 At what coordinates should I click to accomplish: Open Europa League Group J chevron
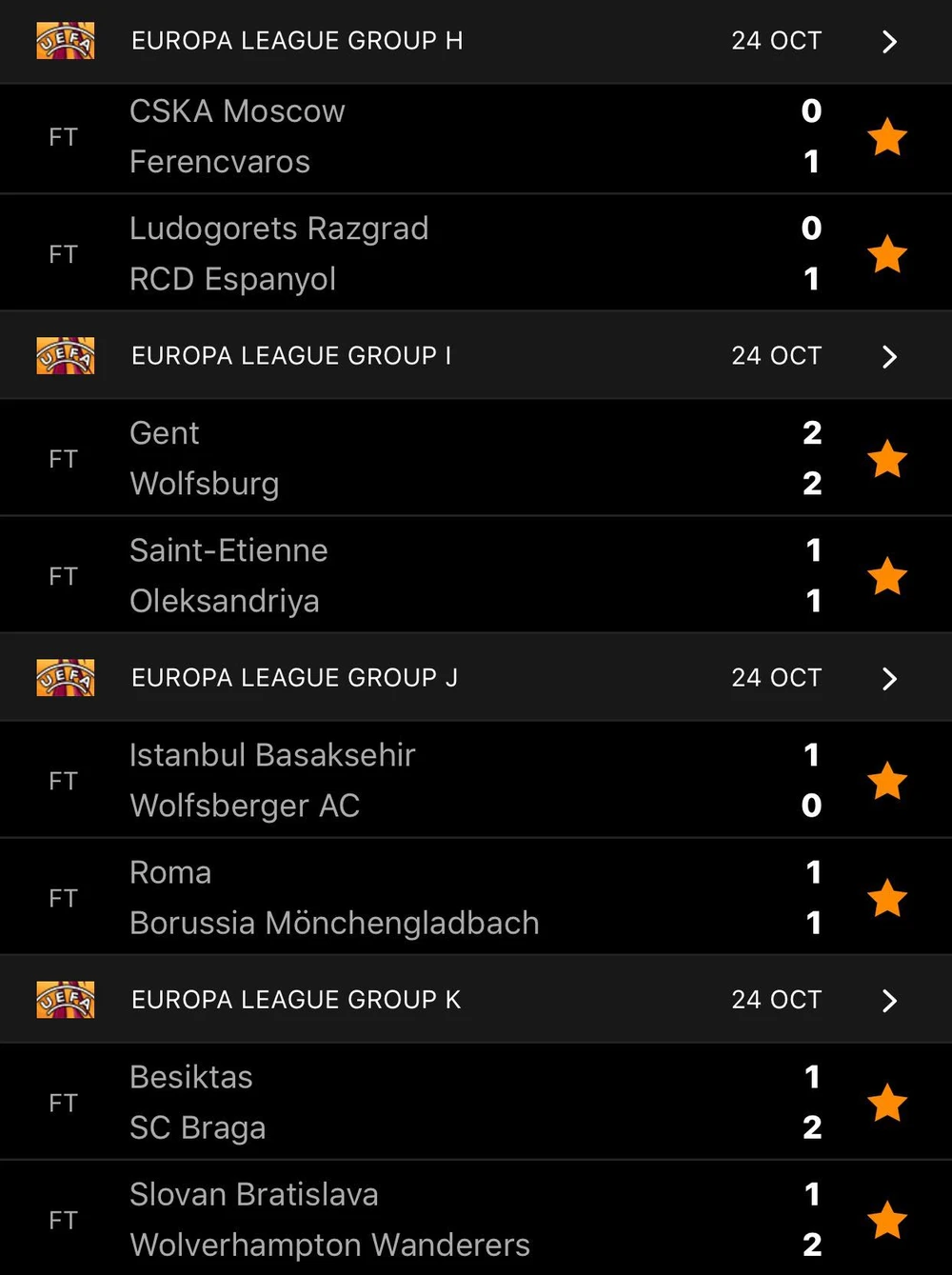point(889,679)
